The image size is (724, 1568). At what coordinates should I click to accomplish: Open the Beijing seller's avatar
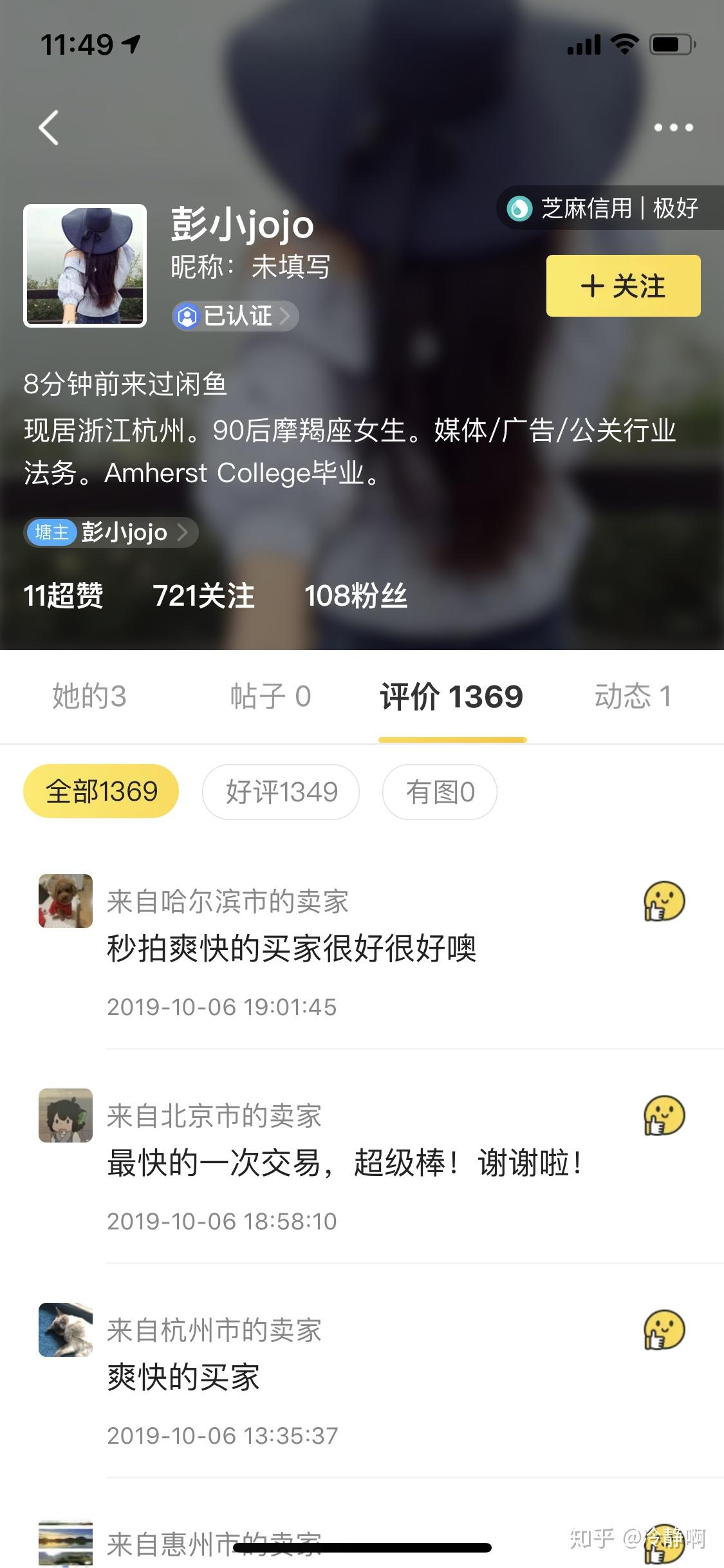tap(66, 1115)
